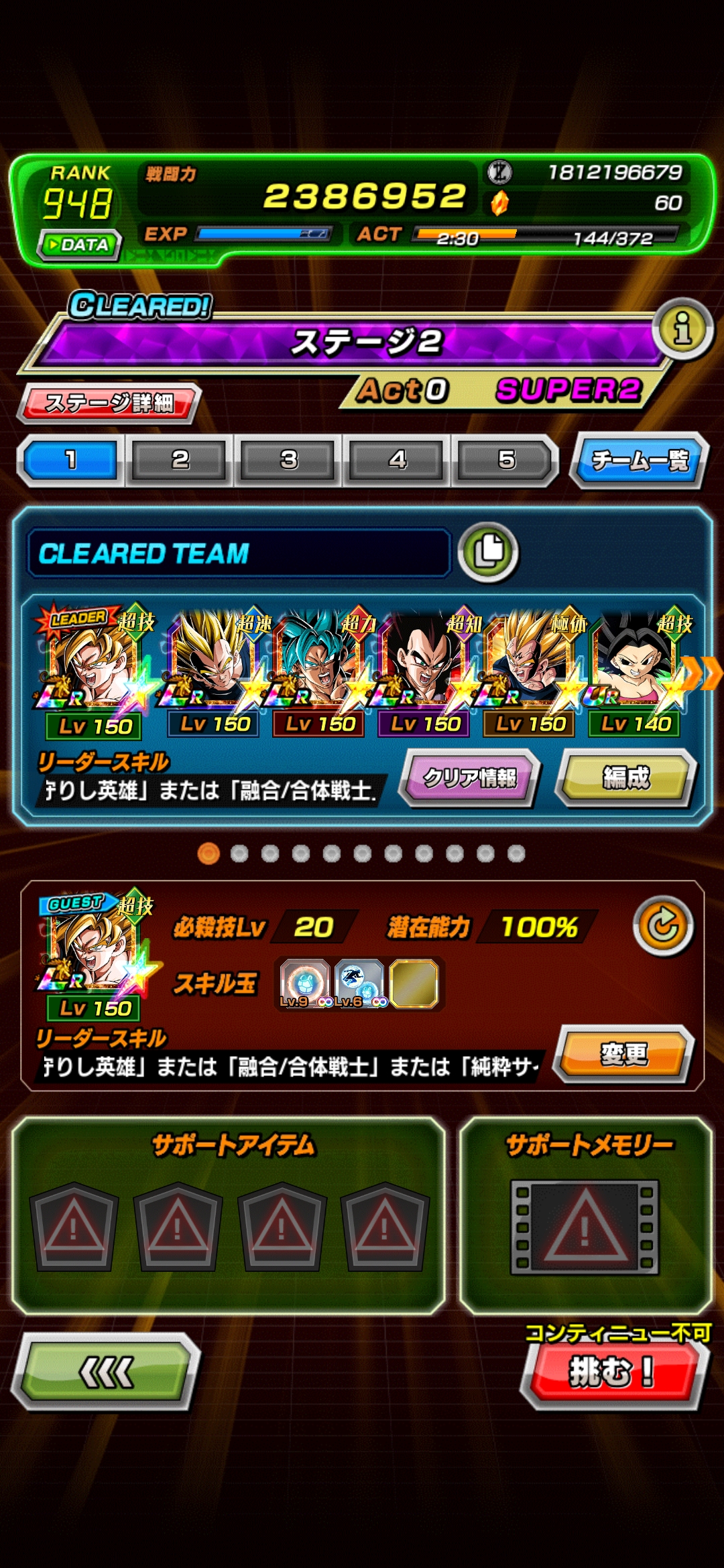Switch to team slot 4
This screenshot has height=1568, width=724.
coord(397,460)
